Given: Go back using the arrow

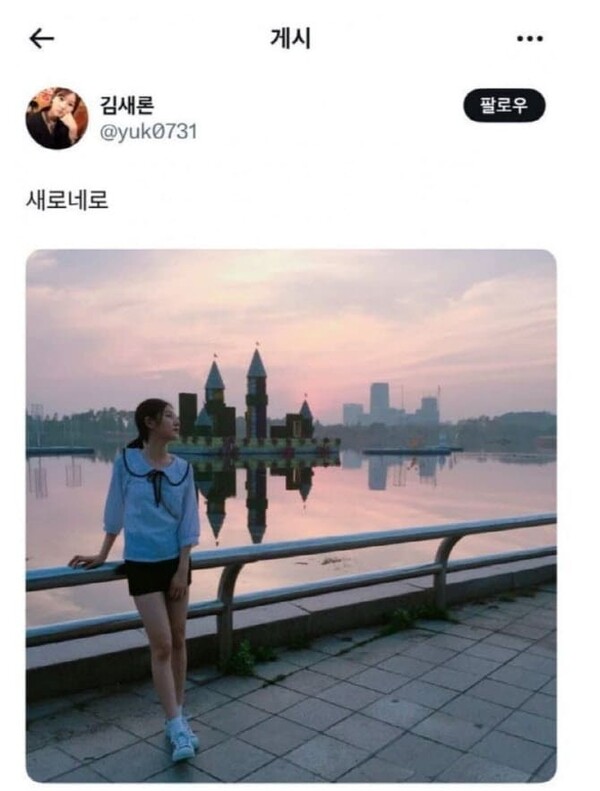Looking at the screenshot, I should click(42, 38).
